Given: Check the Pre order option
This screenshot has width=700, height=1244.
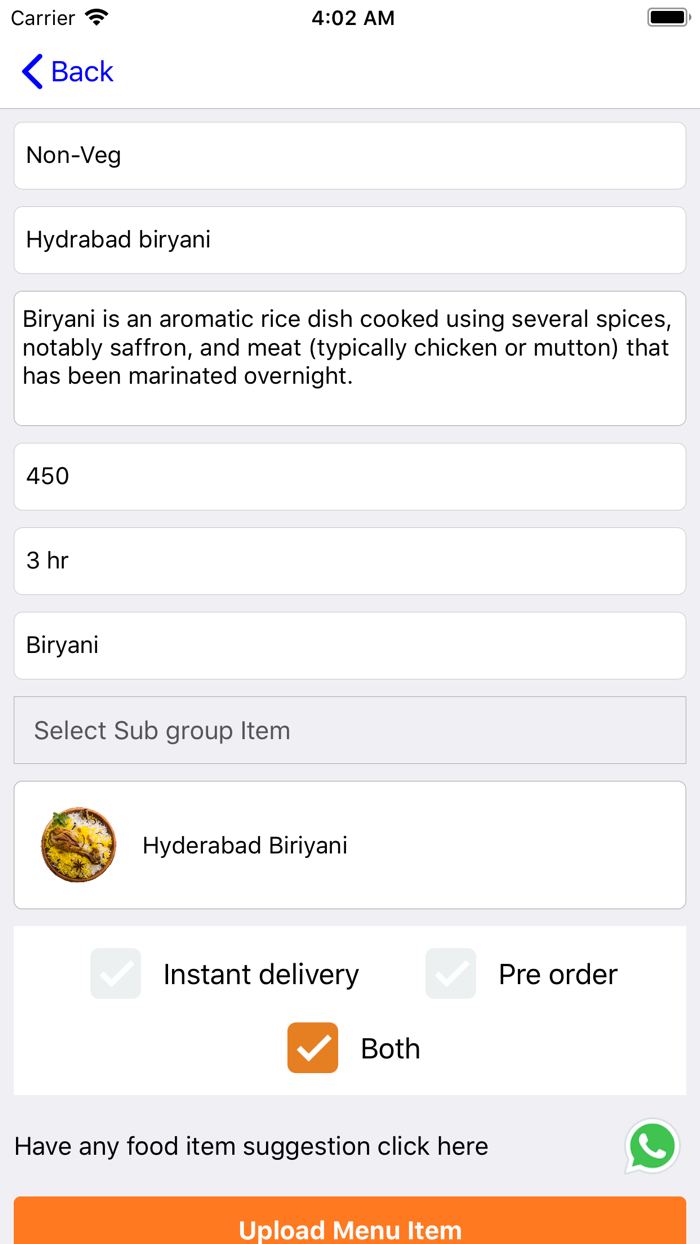Looking at the screenshot, I should coord(451,974).
